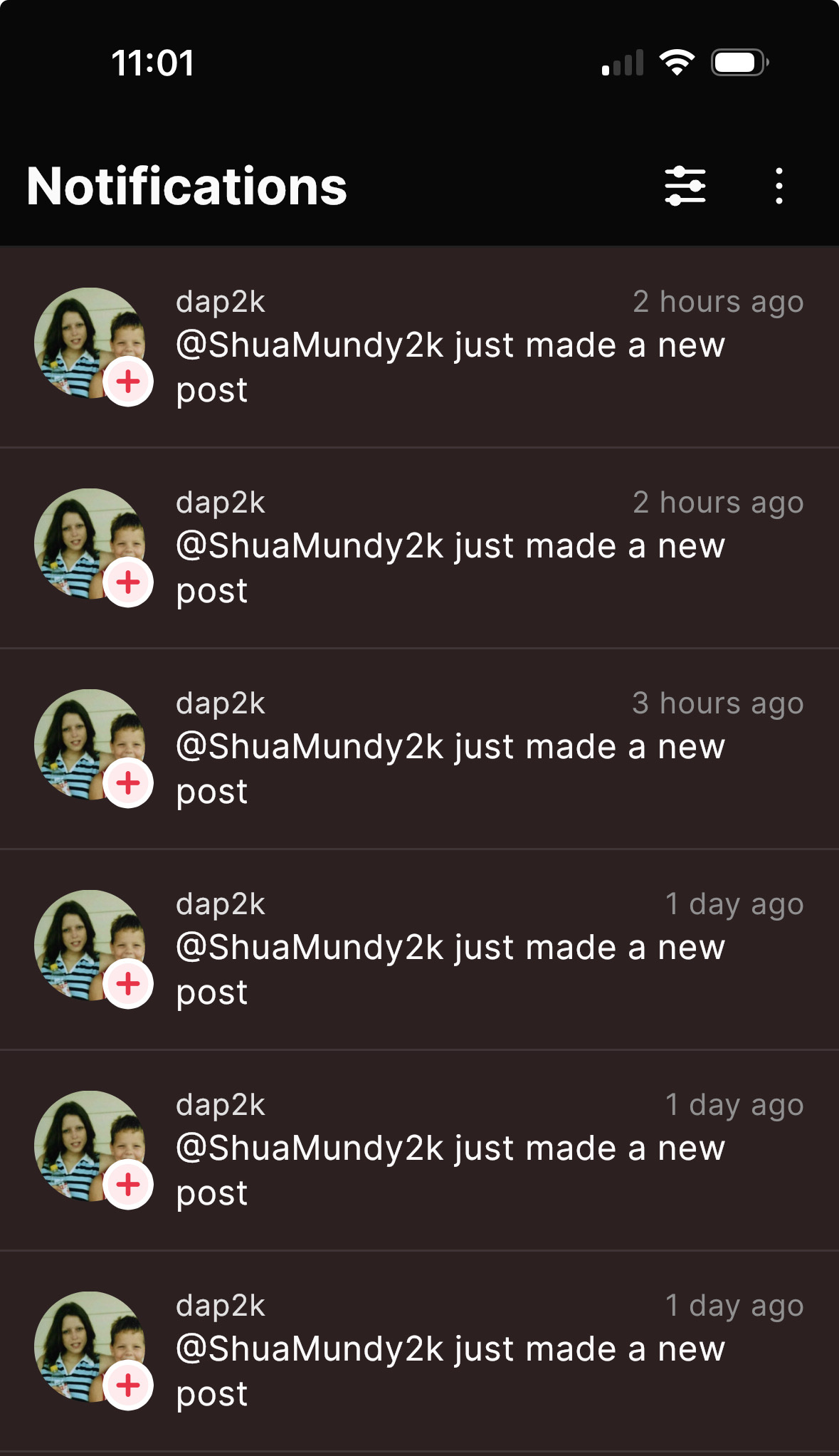Image resolution: width=839 pixels, height=1456 pixels.
Task: Open the notification filter settings
Action: point(685,186)
